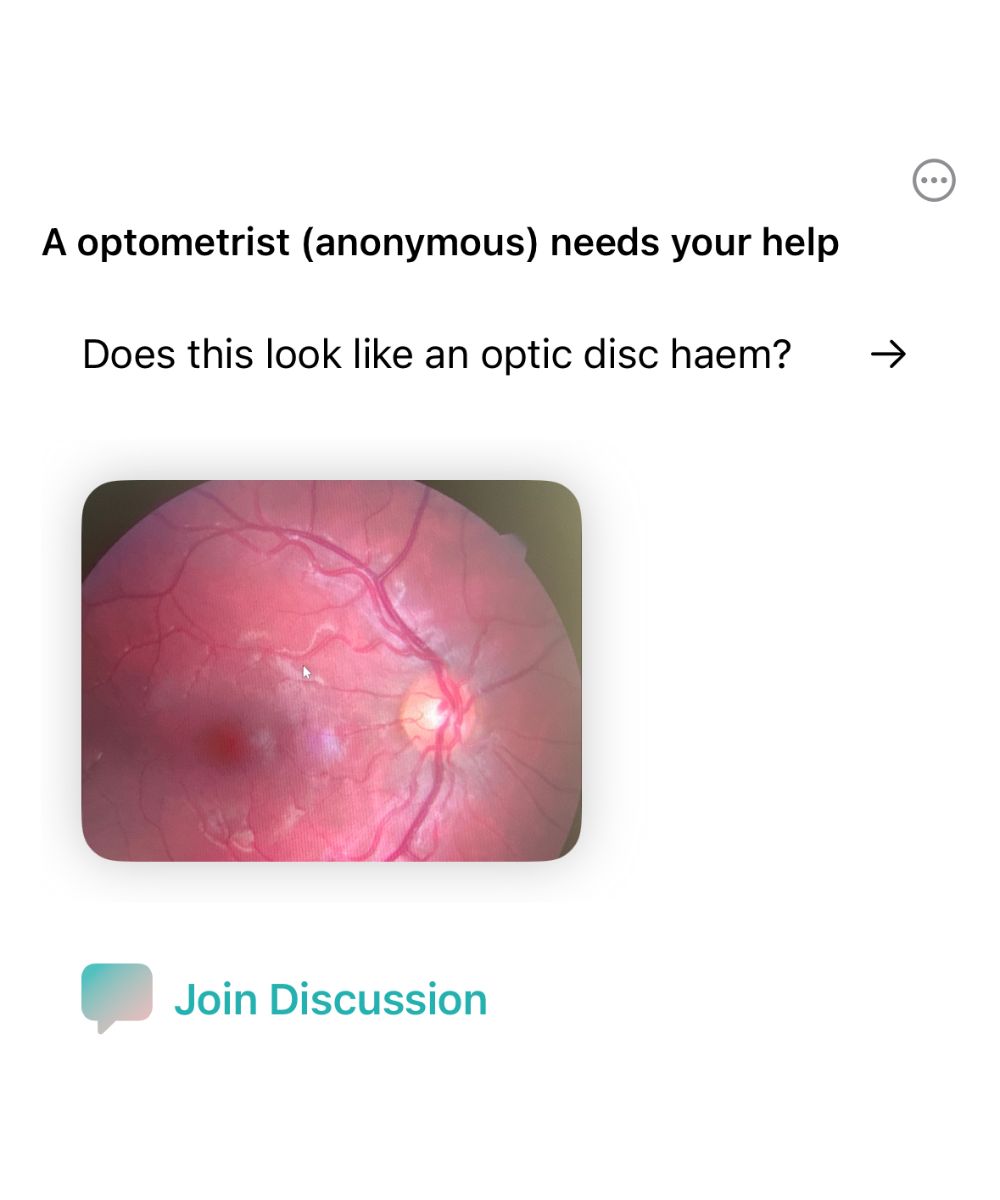This screenshot has height=1200, width=1000.
Task: Open the retinal fundus image
Action: (331, 670)
